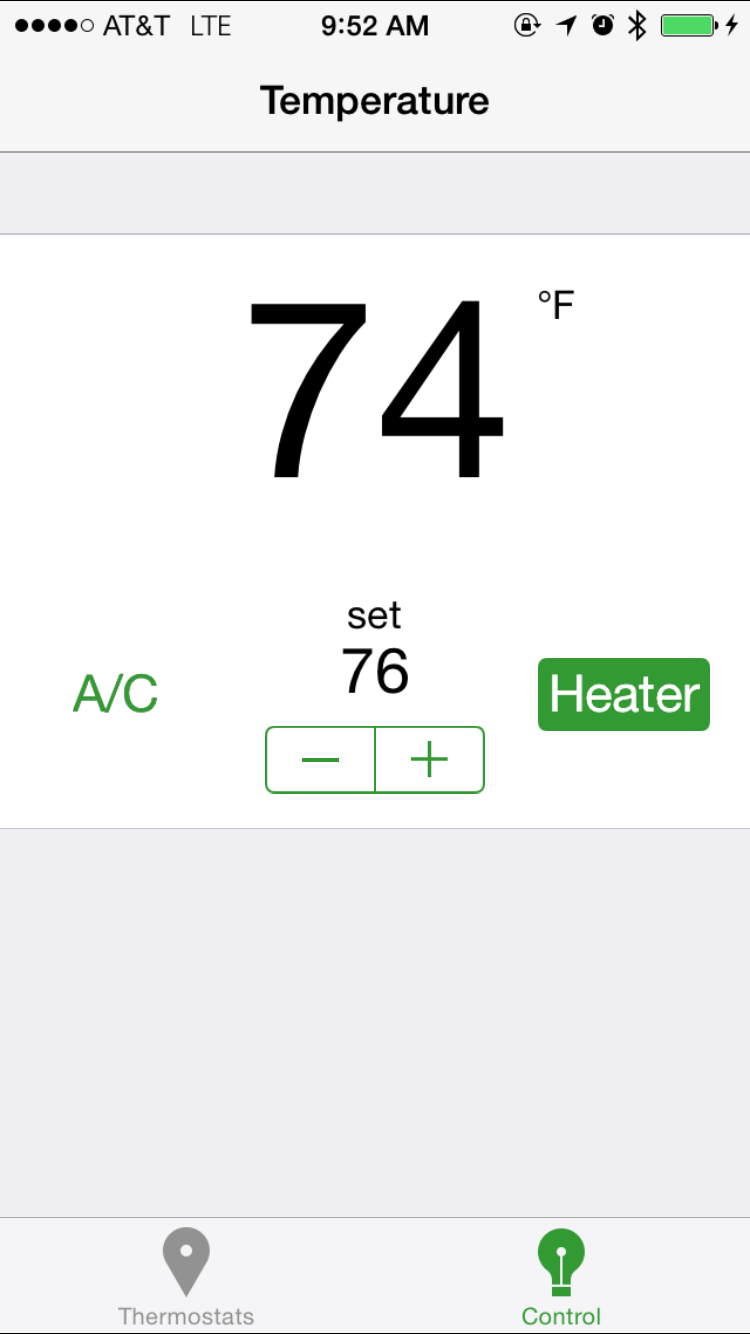This screenshot has height=1334, width=750.
Task: Switch to the Control tab
Action: click(561, 1277)
